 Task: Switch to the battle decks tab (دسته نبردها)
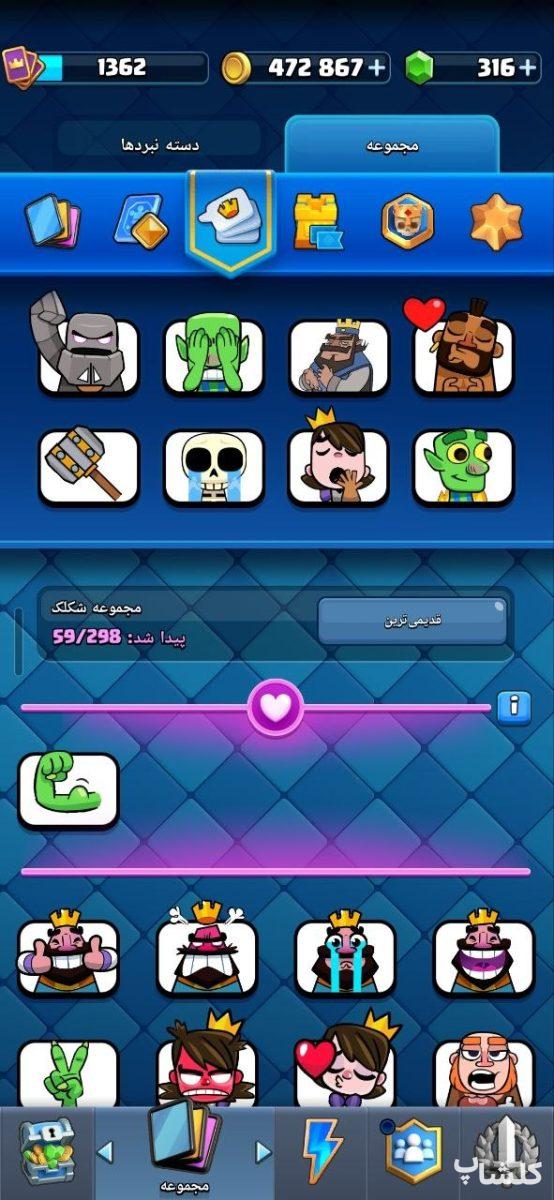click(160, 146)
